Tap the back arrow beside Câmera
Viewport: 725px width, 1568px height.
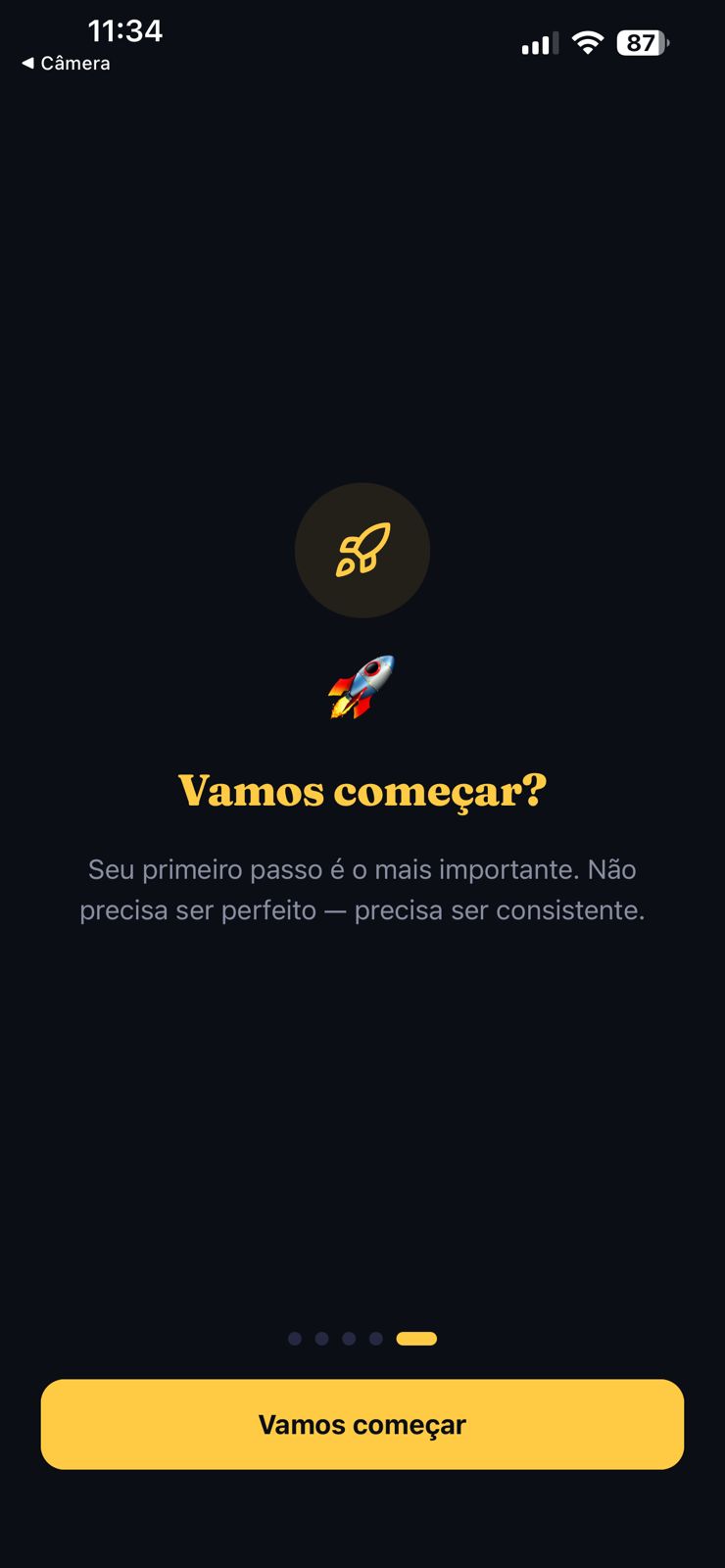tap(28, 63)
